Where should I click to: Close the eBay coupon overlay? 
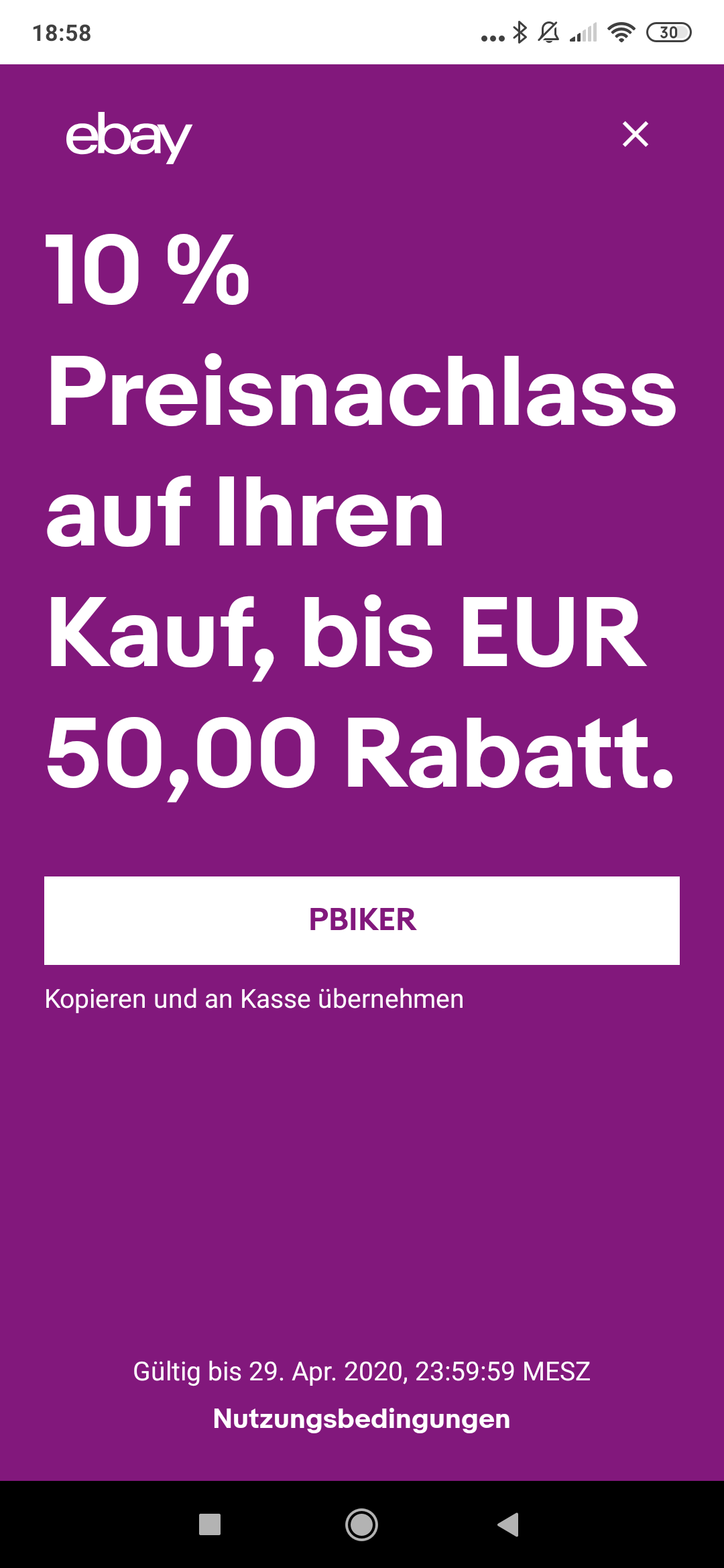(635, 134)
